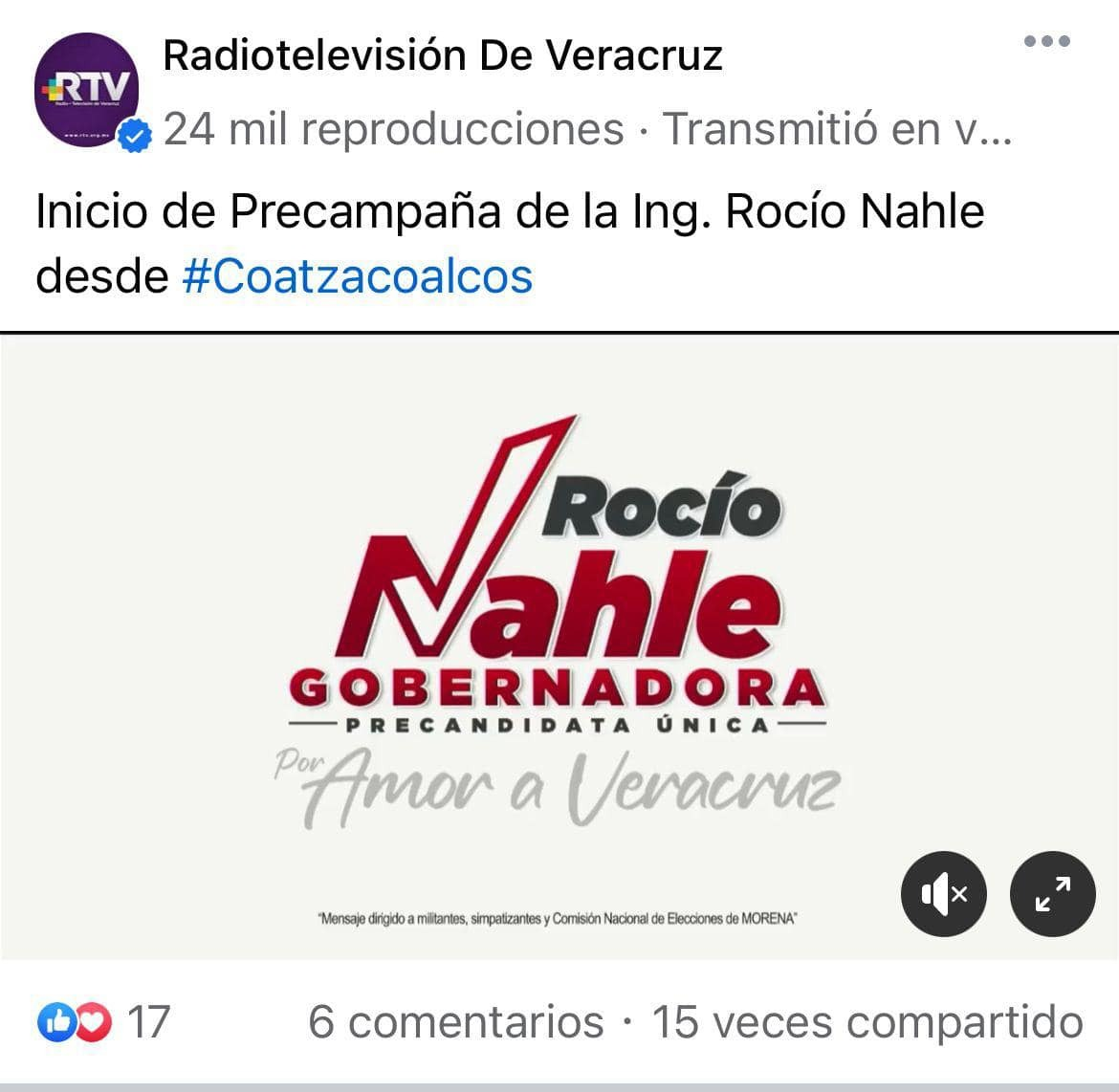The image size is (1119, 1092).
Task: Open the #Coatzacoalcos hashtag
Action: tap(357, 276)
